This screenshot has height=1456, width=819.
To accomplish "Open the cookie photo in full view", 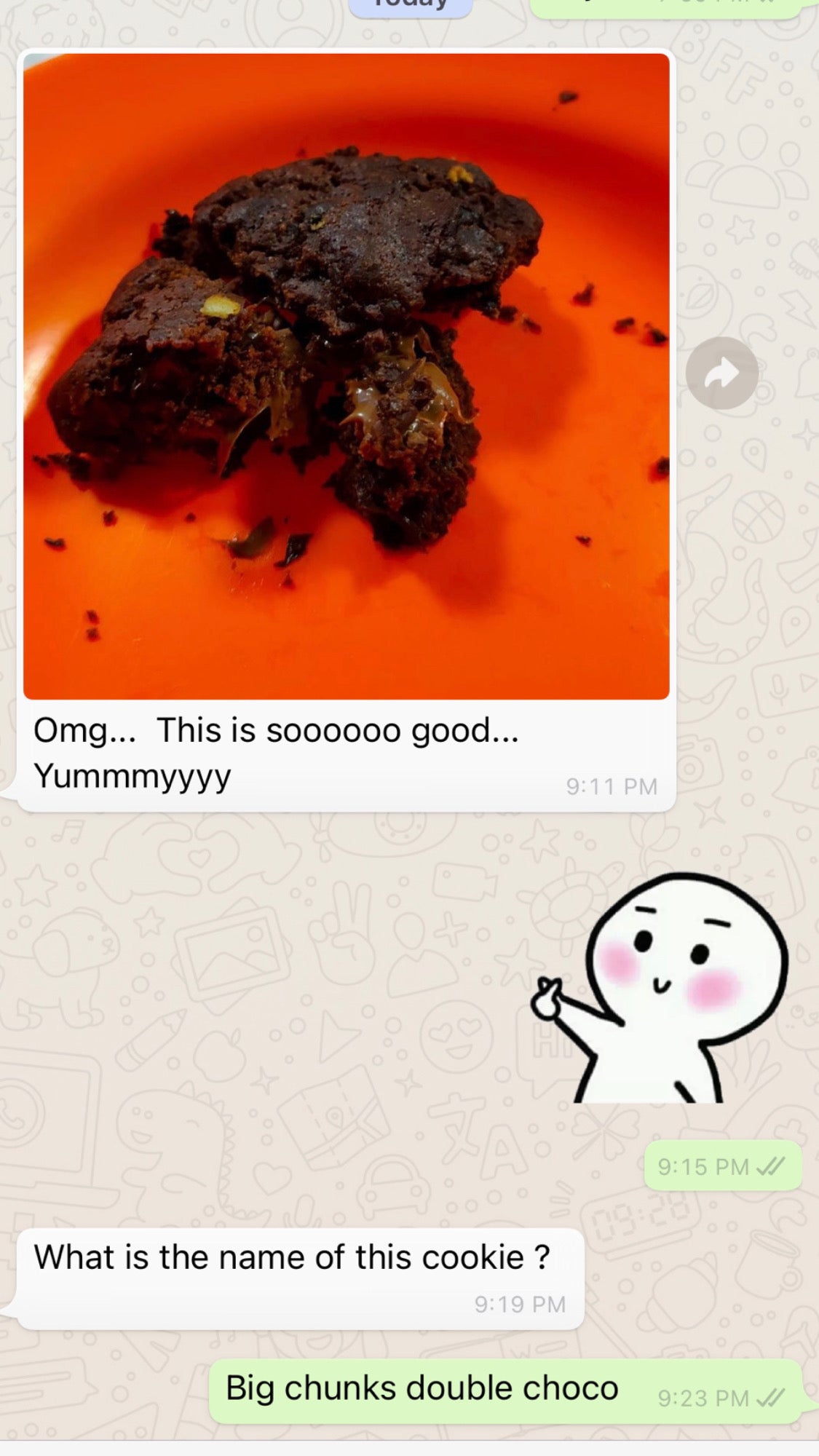I will click(346, 376).
